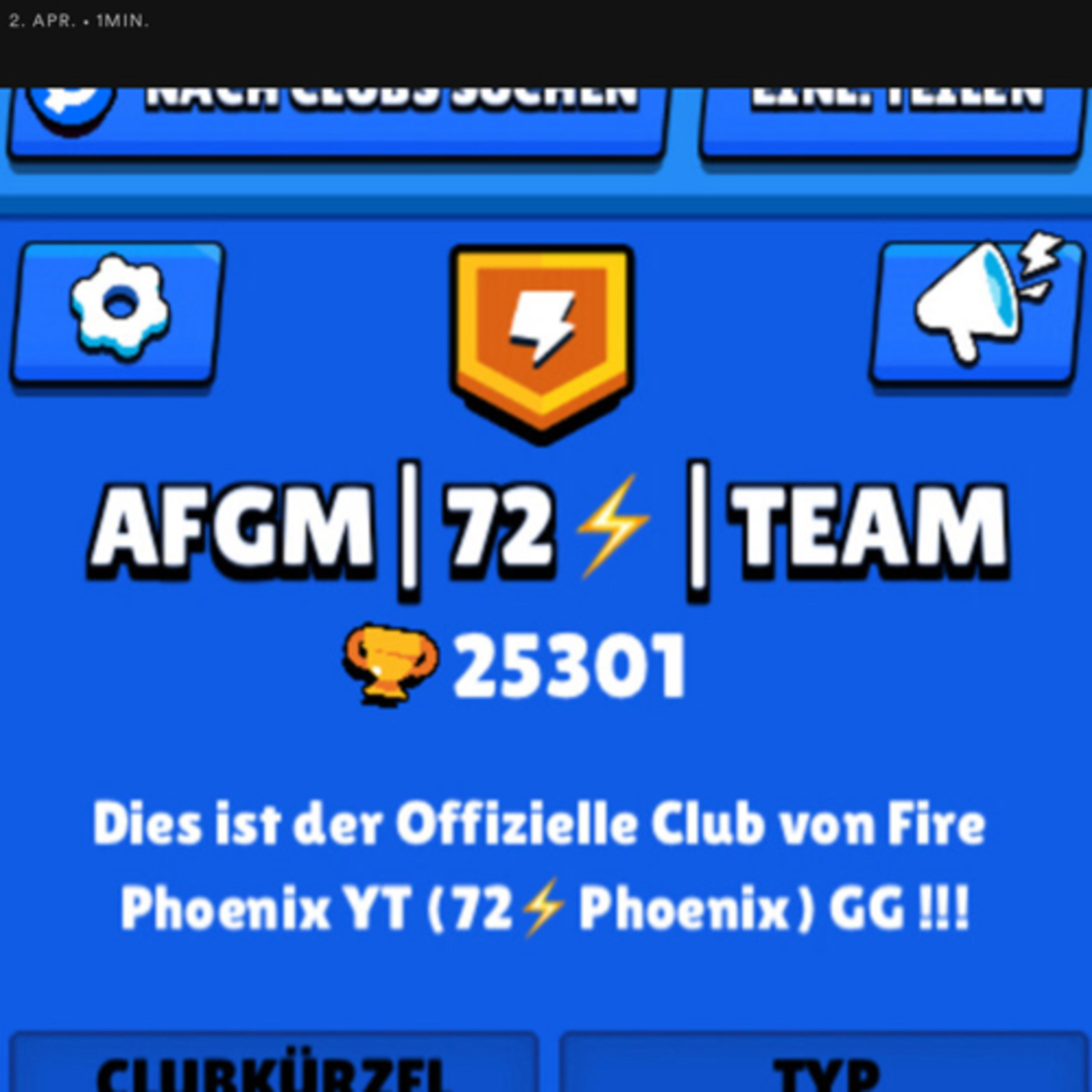
Task: Tap the Nach Clubs suchen button
Action: pyautogui.click(x=337, y=122)
